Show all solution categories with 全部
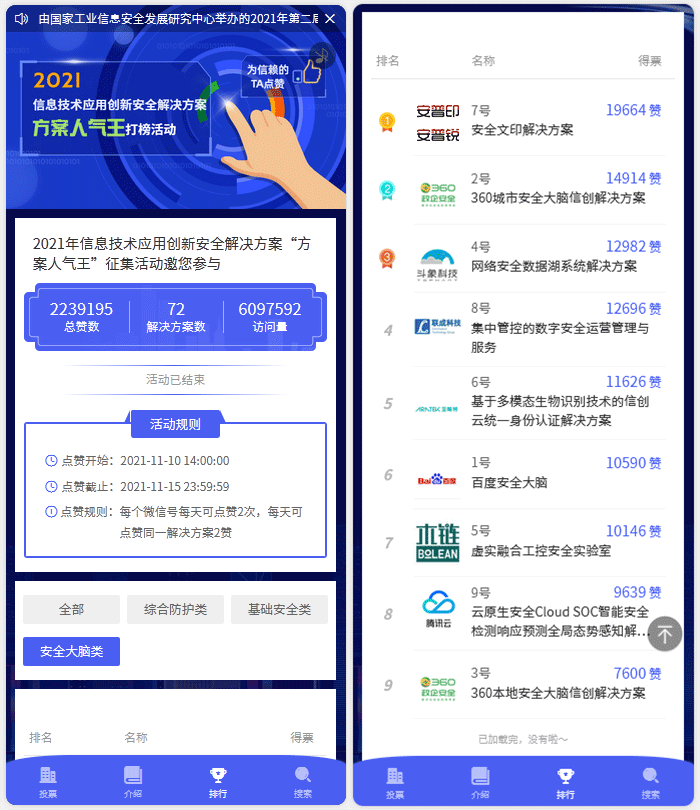 71,610
